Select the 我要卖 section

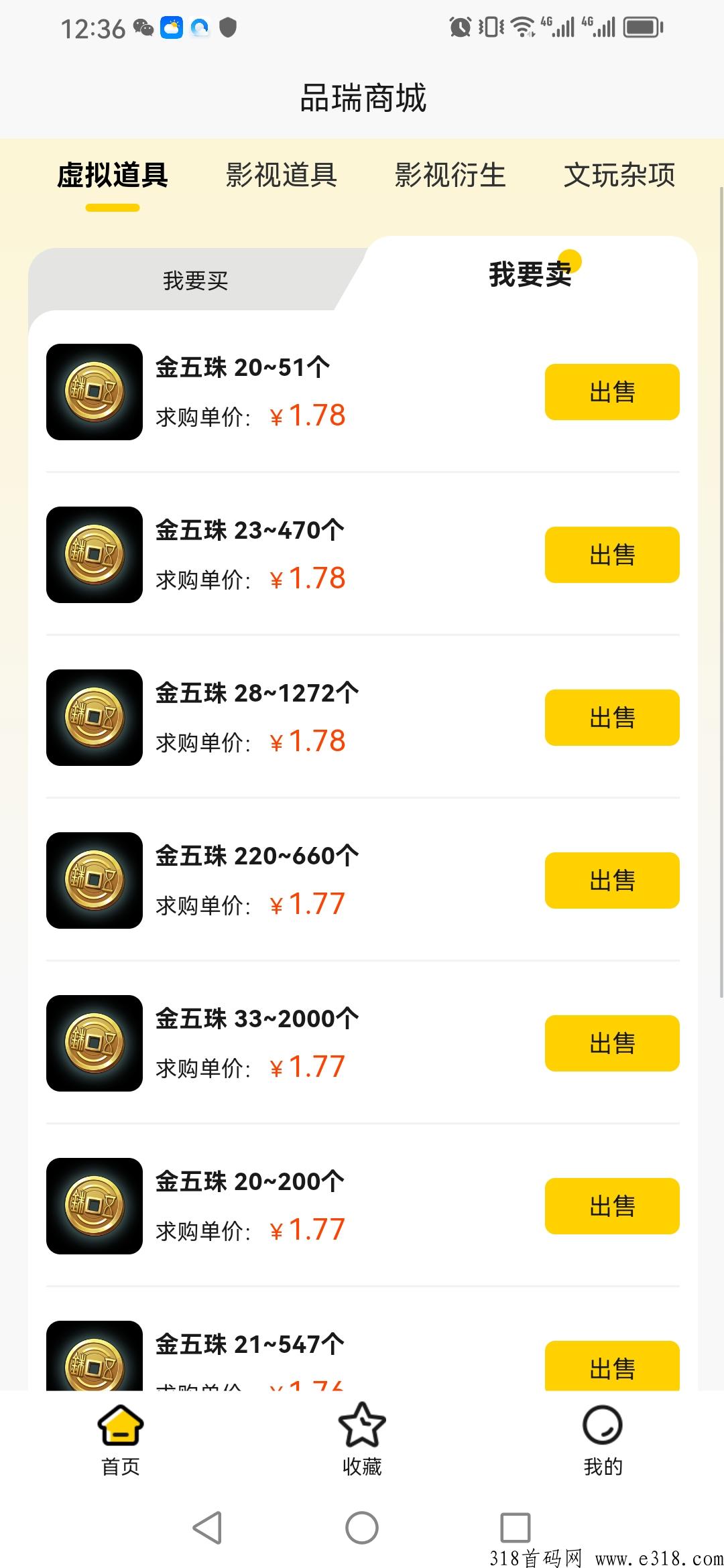click(530, 275)
